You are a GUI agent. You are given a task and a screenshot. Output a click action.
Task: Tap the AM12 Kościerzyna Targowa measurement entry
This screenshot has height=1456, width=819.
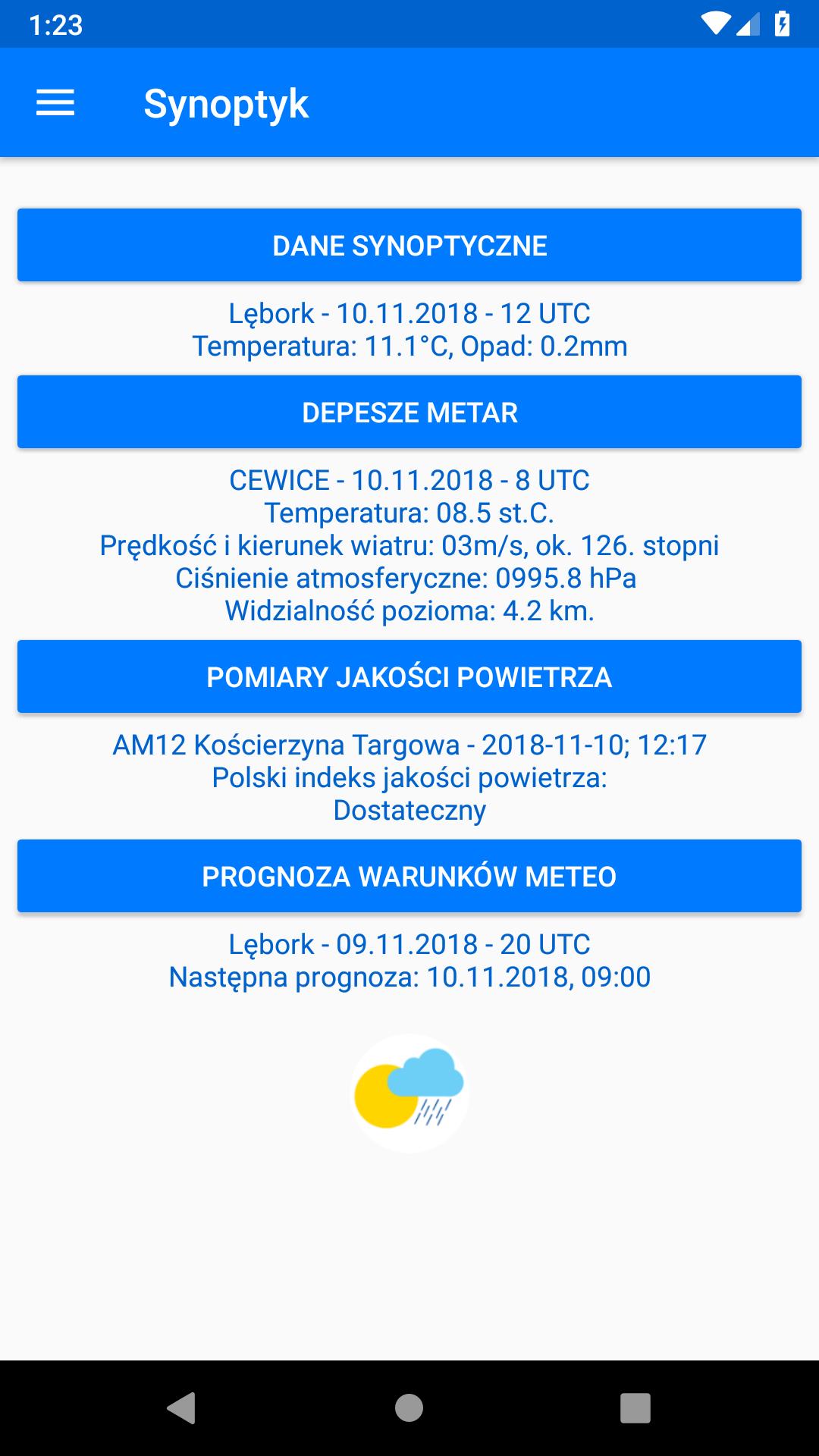[x=409, y=746]
